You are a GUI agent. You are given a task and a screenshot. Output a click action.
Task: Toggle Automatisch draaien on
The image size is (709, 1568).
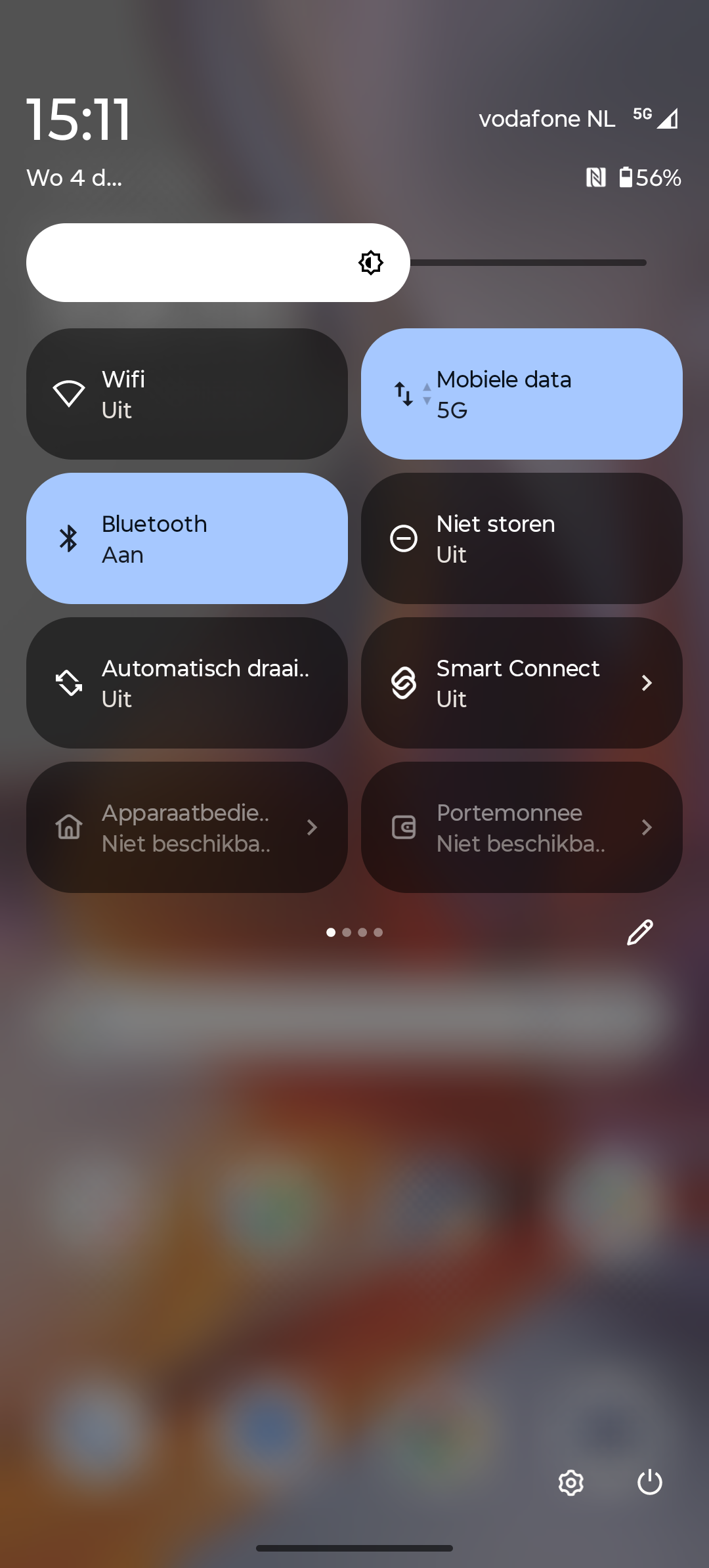click(x=187, y=683)
